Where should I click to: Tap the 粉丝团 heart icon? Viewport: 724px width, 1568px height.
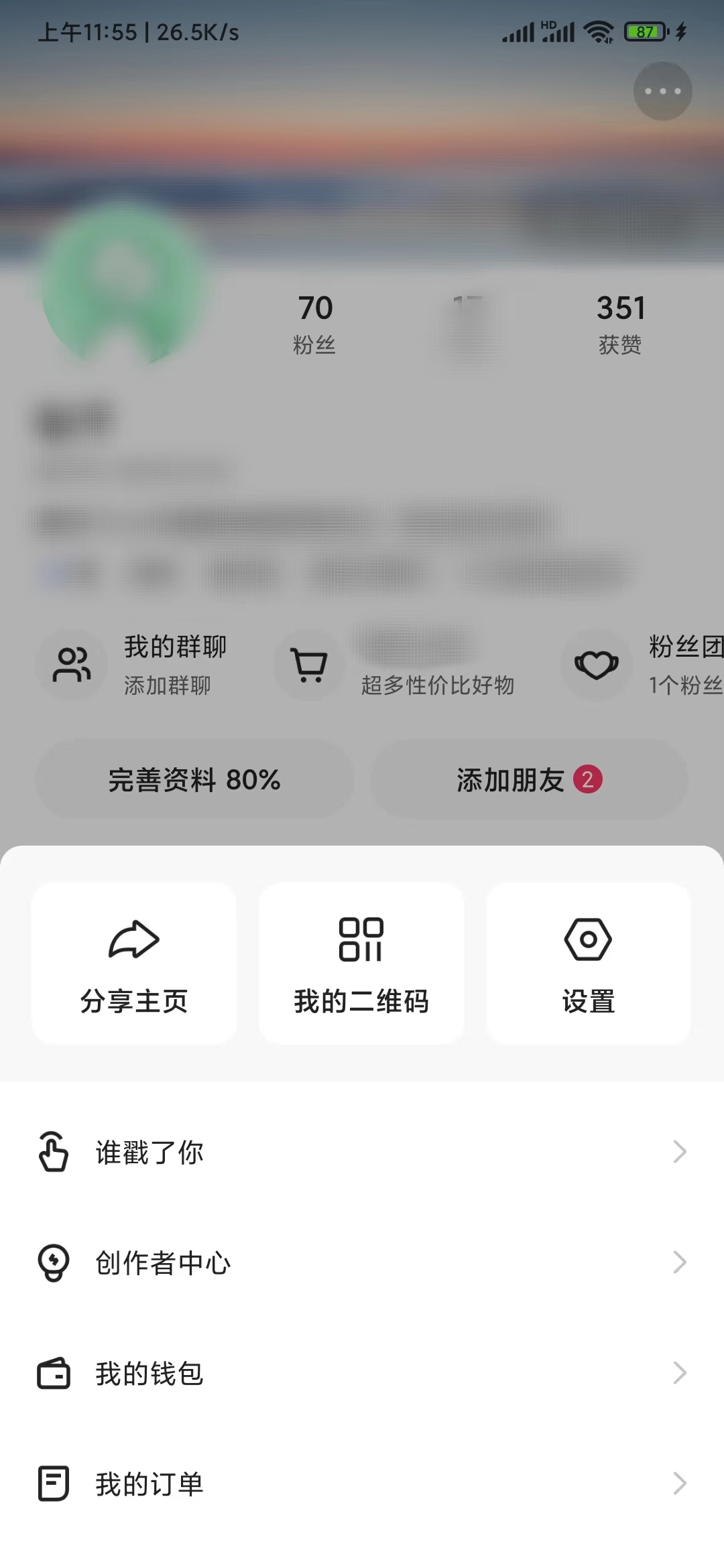click(595, 665)
